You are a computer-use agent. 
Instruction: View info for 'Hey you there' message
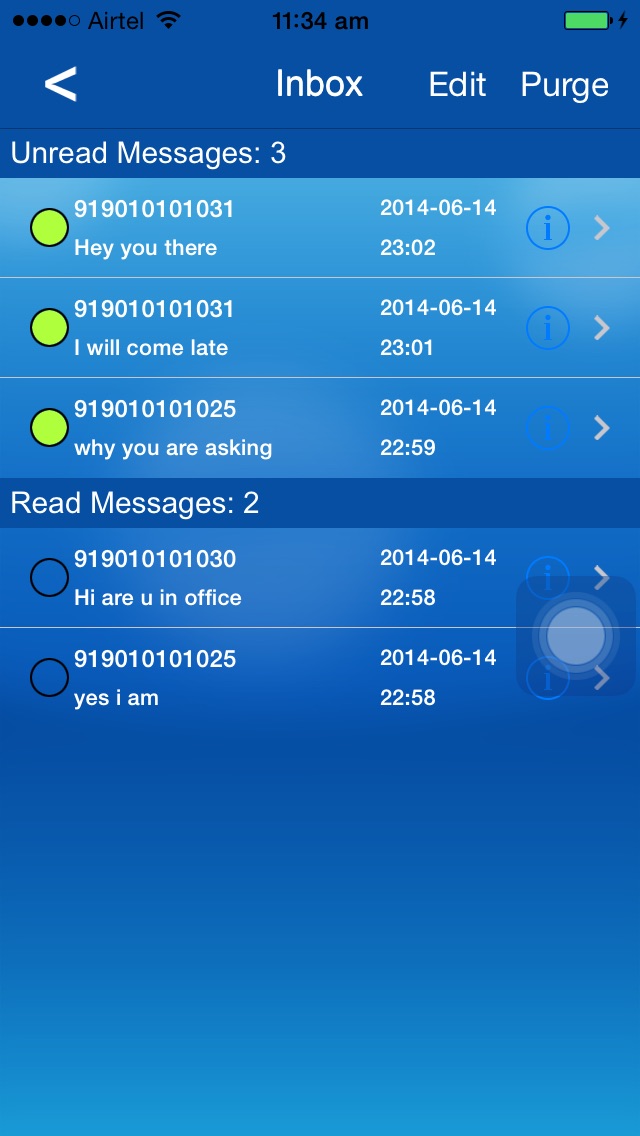click(547, 228)
